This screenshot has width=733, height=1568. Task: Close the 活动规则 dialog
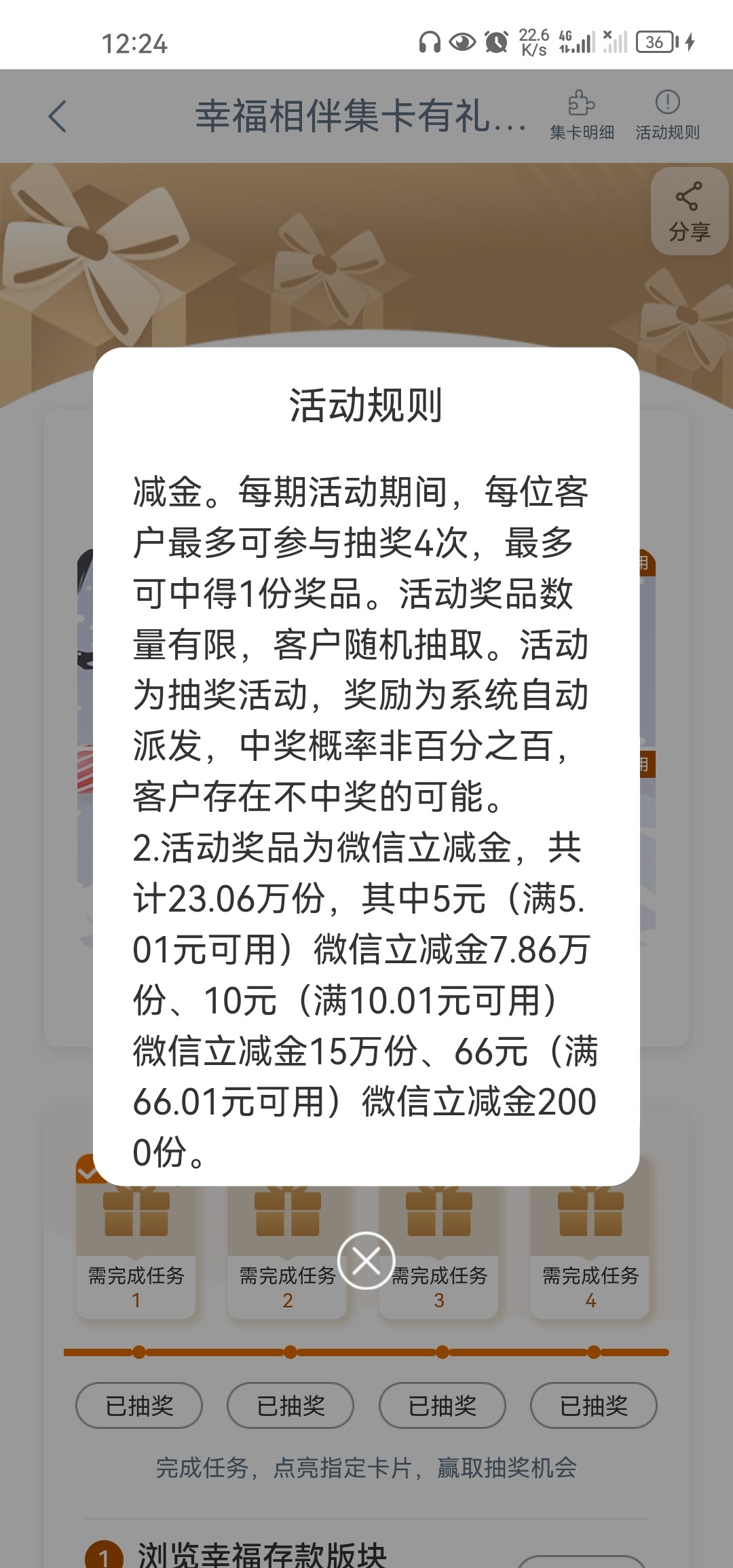pyautogui.click(x=366, y=1261)
